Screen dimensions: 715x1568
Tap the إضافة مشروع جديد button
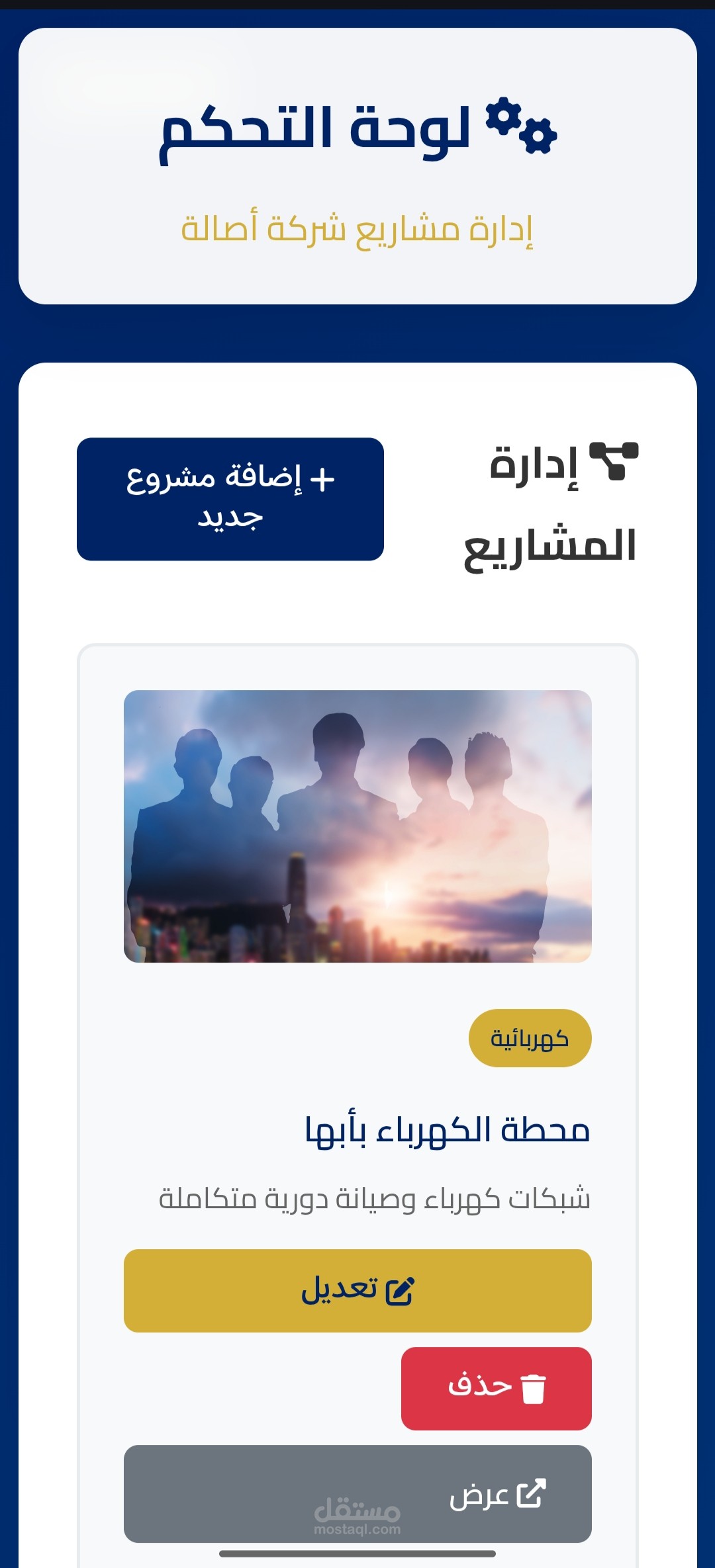230,499
